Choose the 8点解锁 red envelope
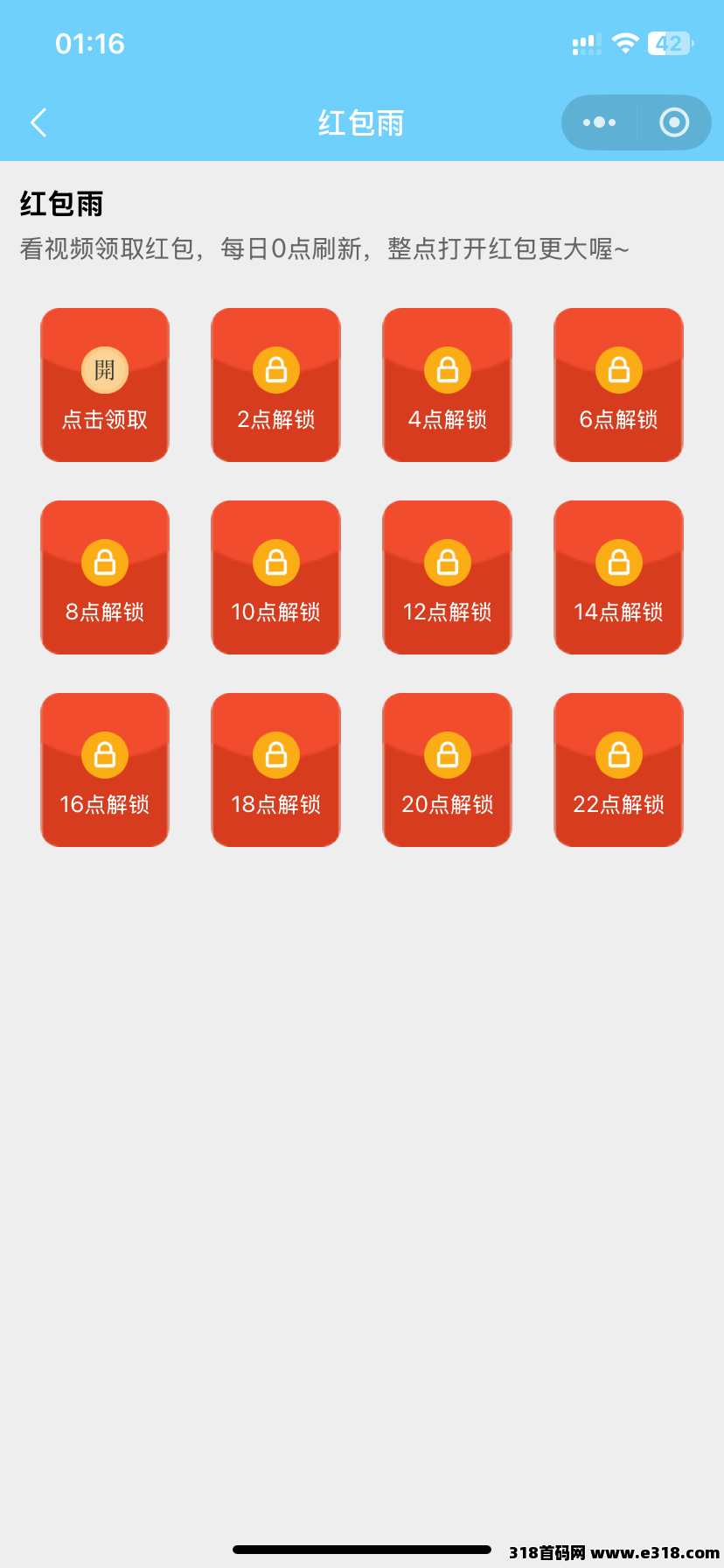The width and height of the screenshot is (724, 1568). [x=105, y=577]
